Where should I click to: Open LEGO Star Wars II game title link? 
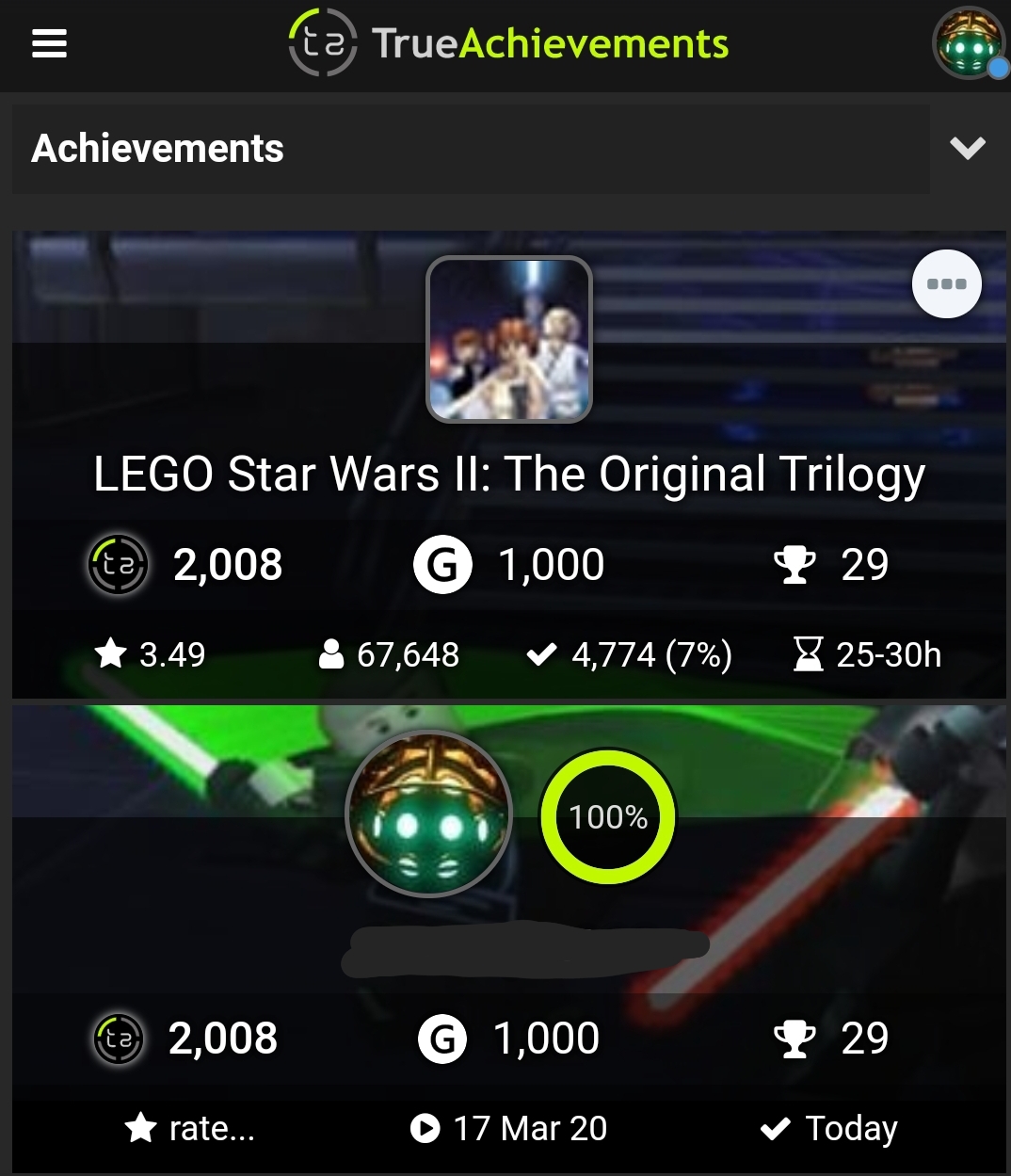(508, 475)
